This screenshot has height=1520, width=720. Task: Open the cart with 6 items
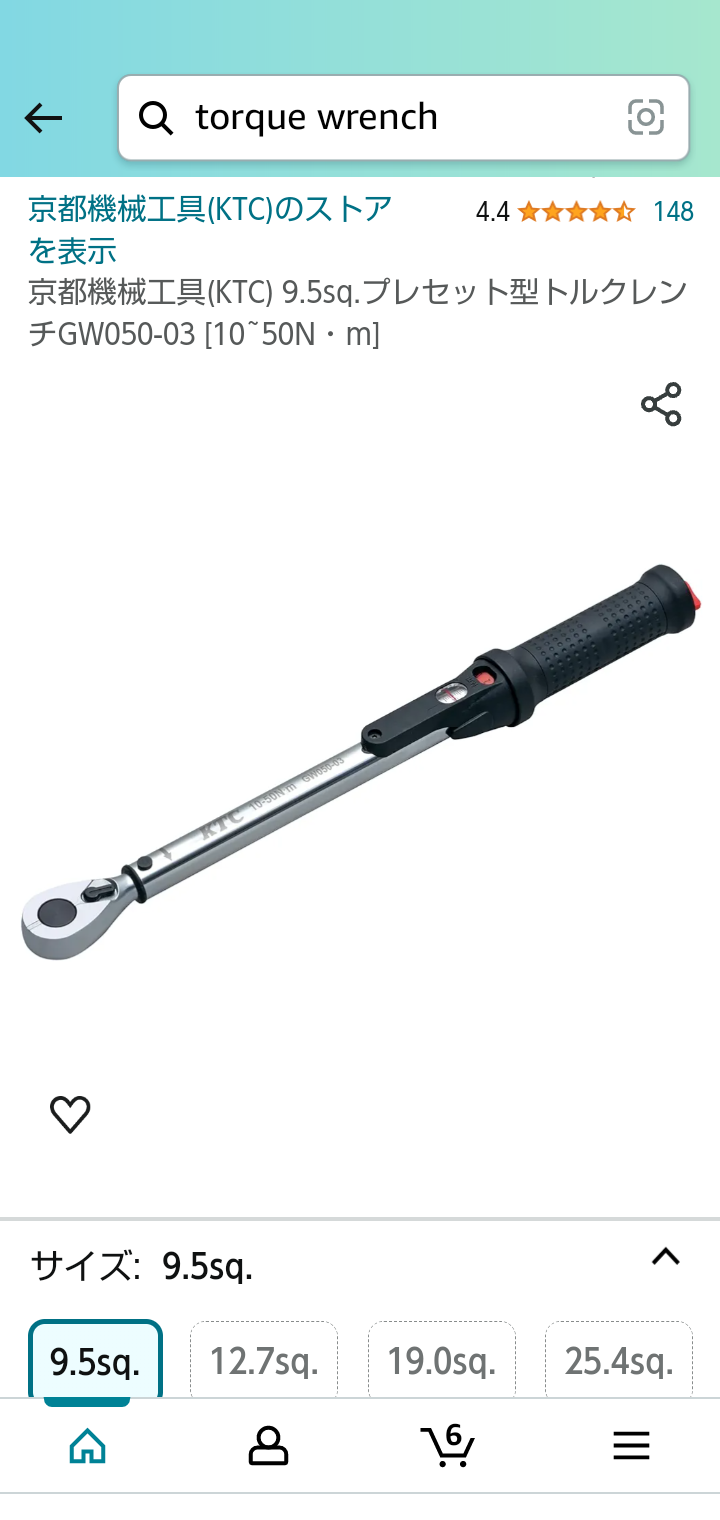[447, 1445]
